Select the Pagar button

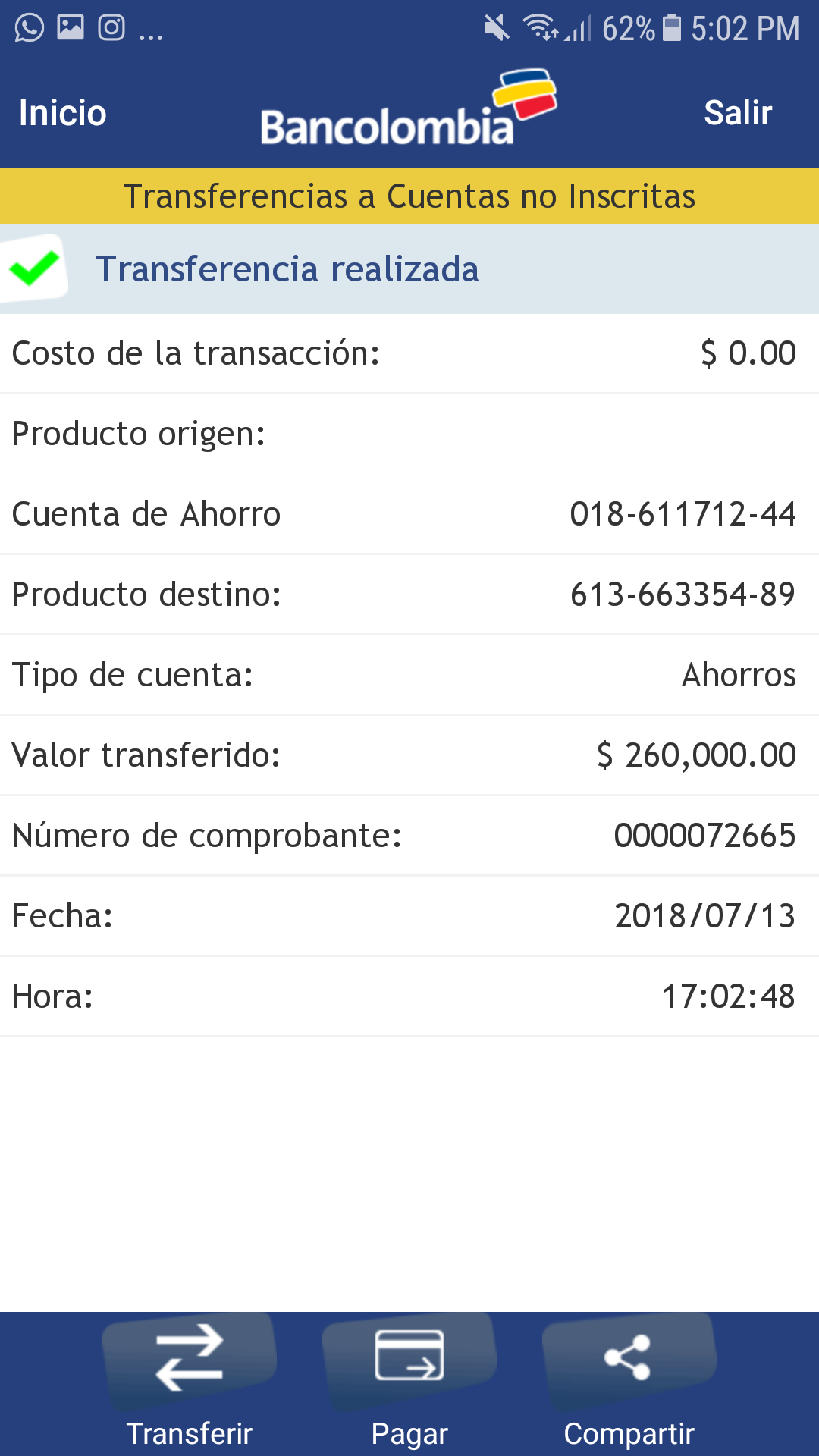(x=409, y=1382)
